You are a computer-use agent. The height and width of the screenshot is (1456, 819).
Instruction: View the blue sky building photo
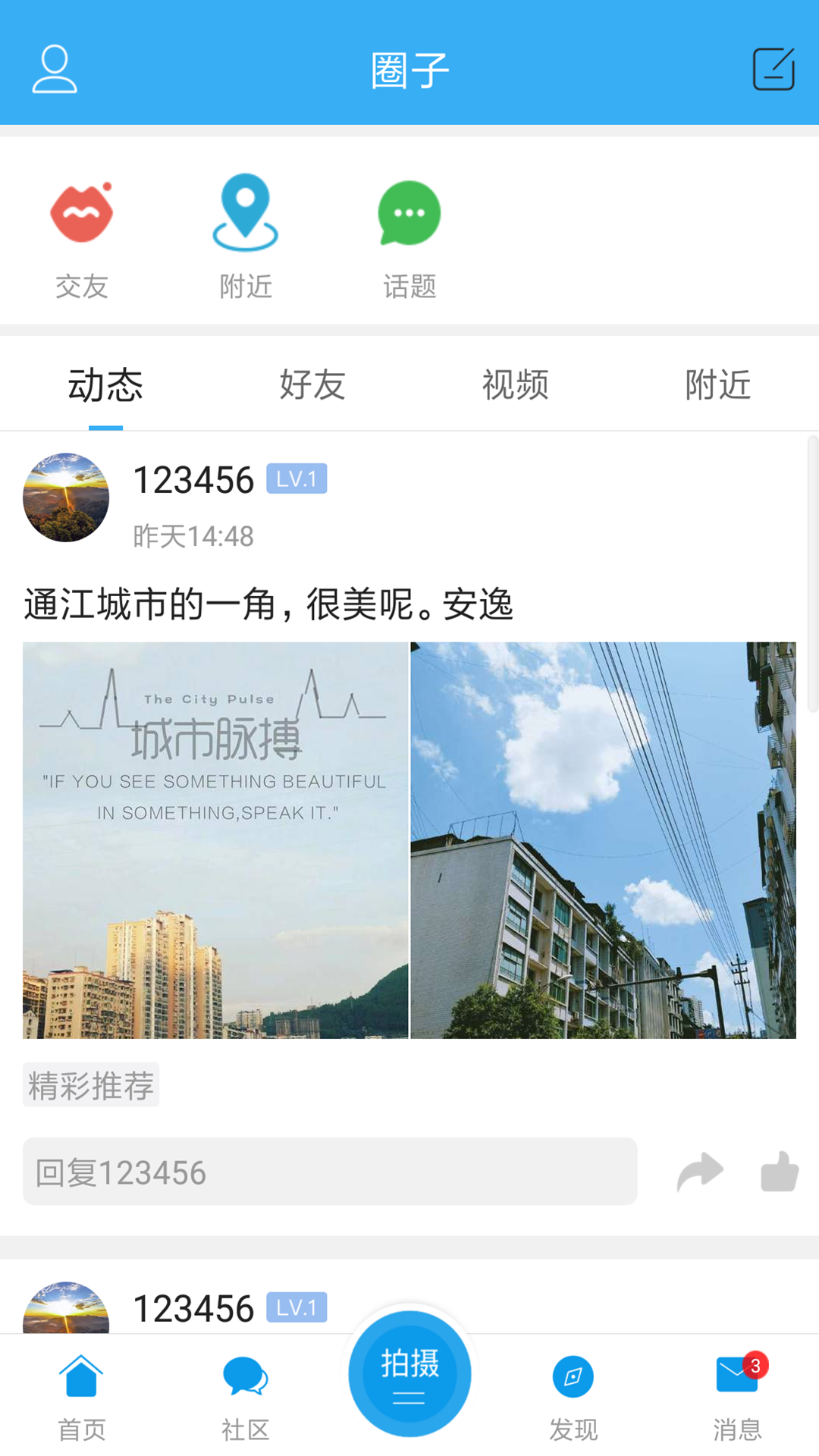pyautogui.click(x=604, y=840)
